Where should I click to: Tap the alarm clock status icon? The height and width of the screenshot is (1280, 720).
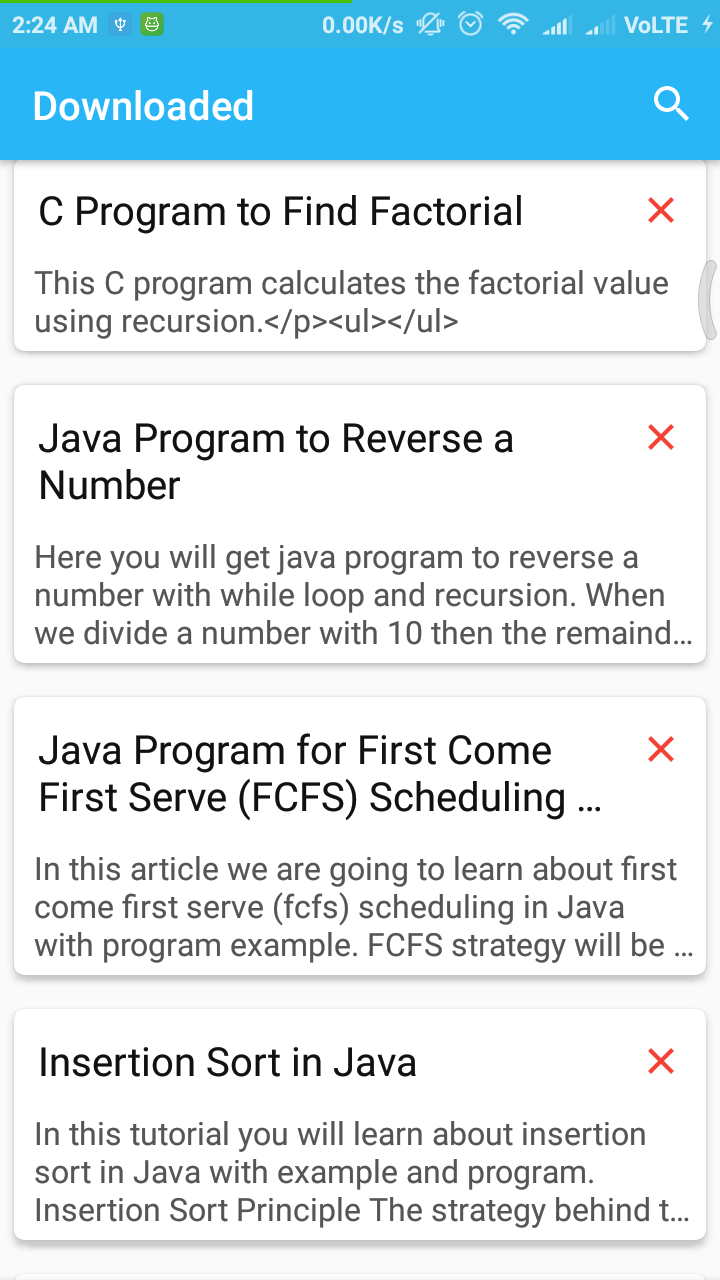coord(469,24)
